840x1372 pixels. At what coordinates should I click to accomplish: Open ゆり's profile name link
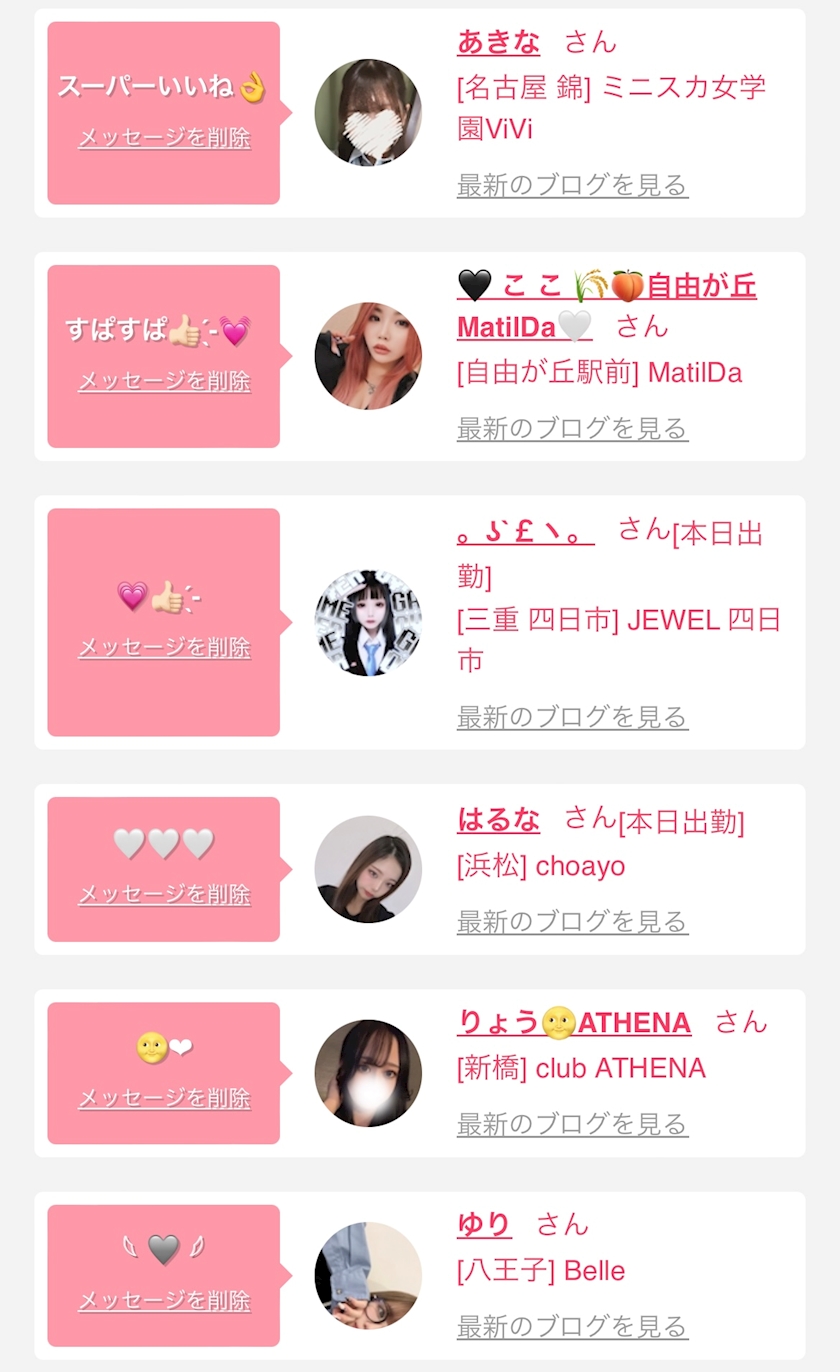point(484,1225)
